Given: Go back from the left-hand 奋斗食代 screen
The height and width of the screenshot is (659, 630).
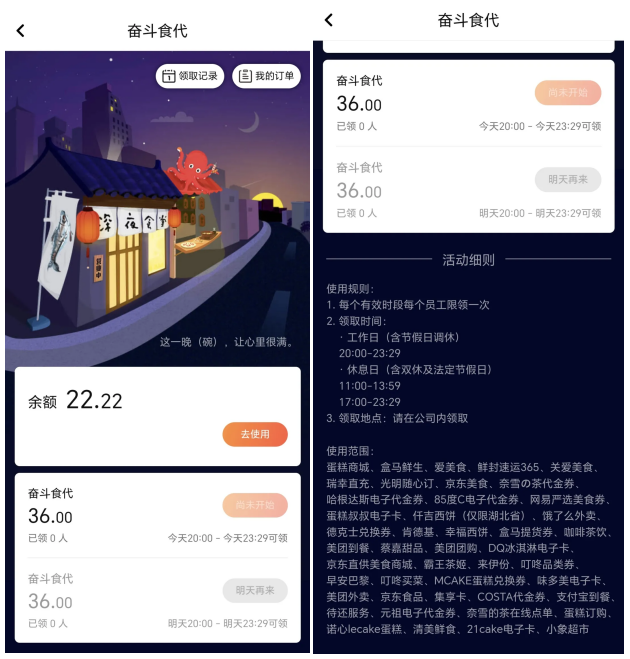Looking at the screenshot, I should [x=20, y=31].
